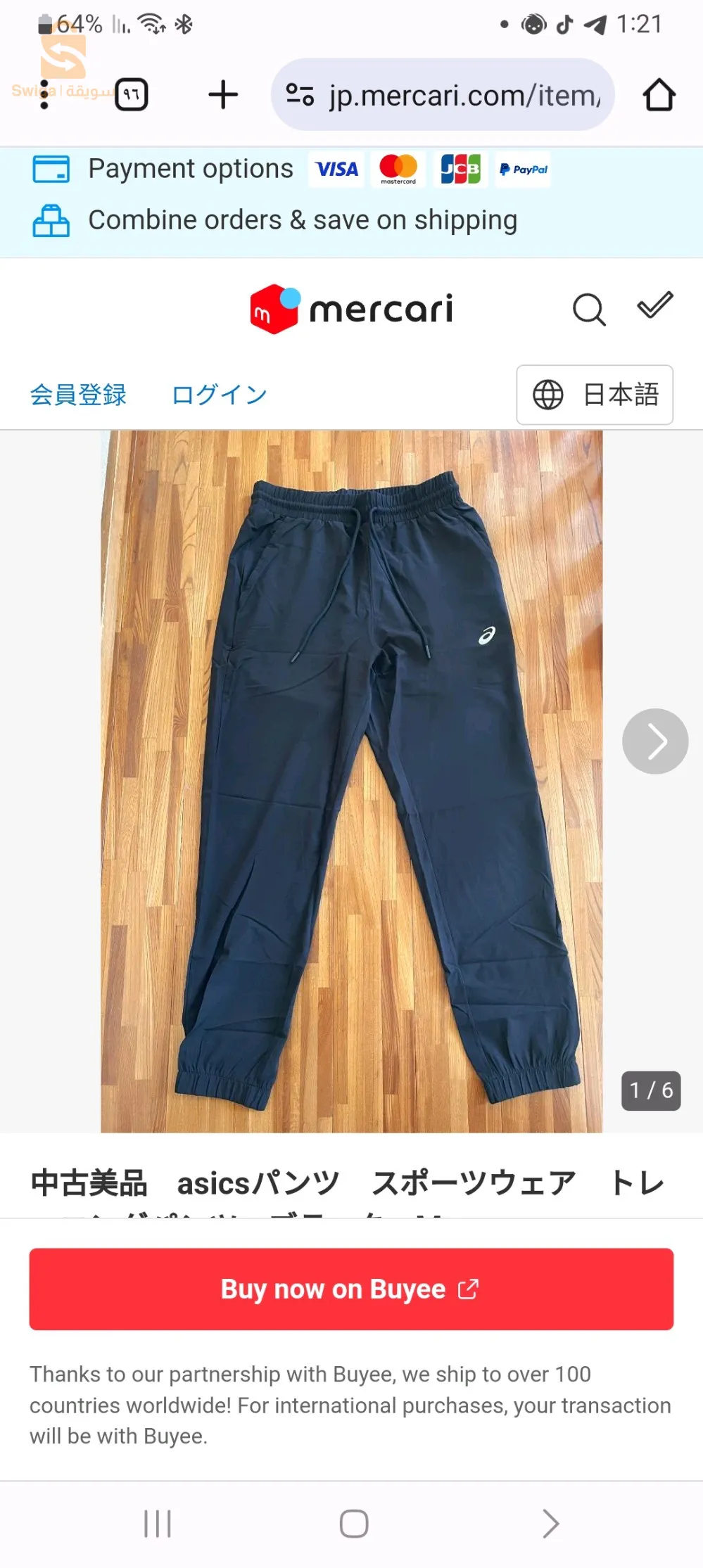Viewport: 703px width, 1568px height.
Task: Show the next product photo
Action: click(x=655, y=741)
